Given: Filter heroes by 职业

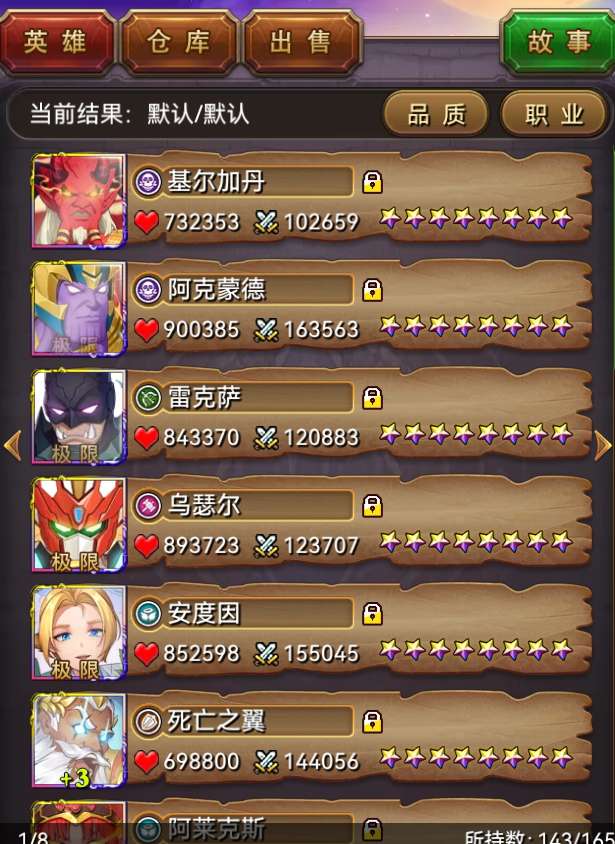Looking at the screenshot, I should coord(554,114).
